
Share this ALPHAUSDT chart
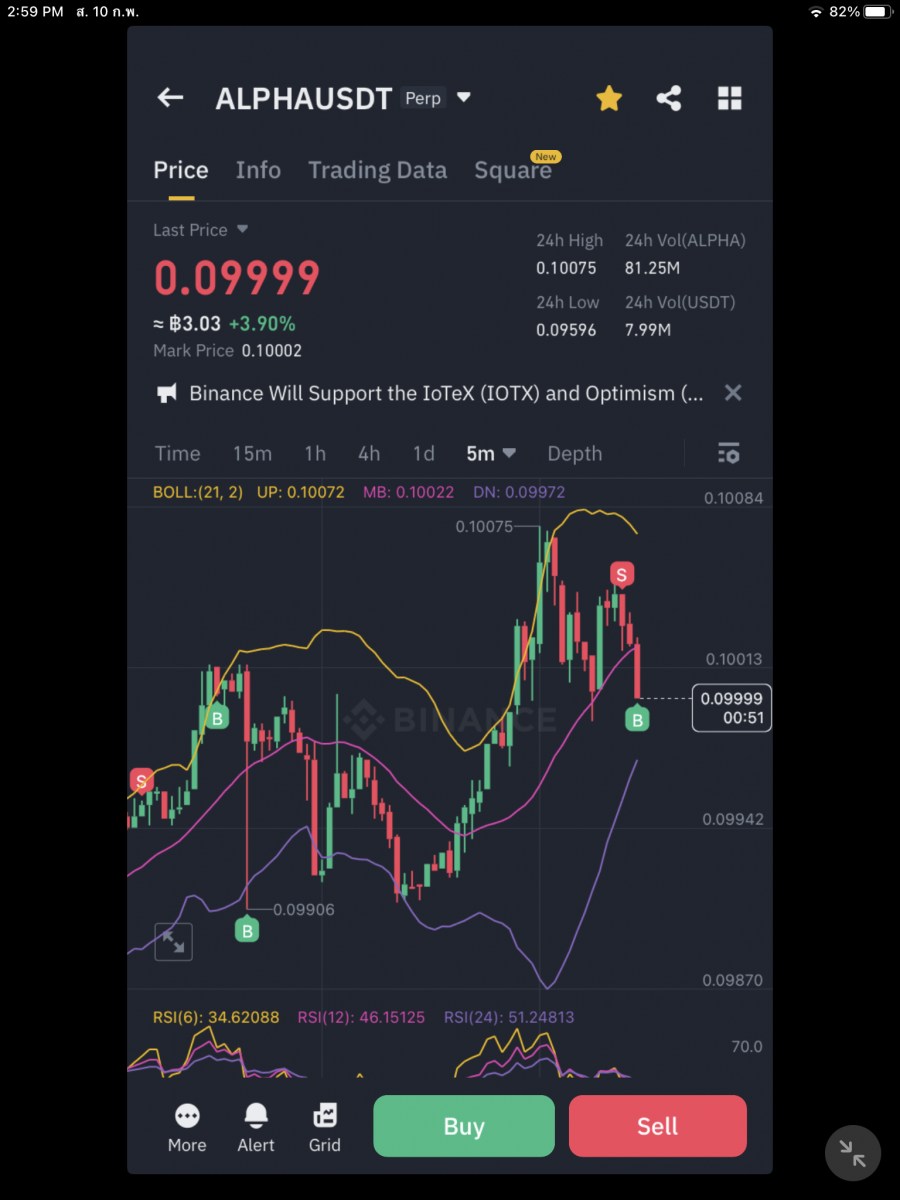tap(669, 98)
